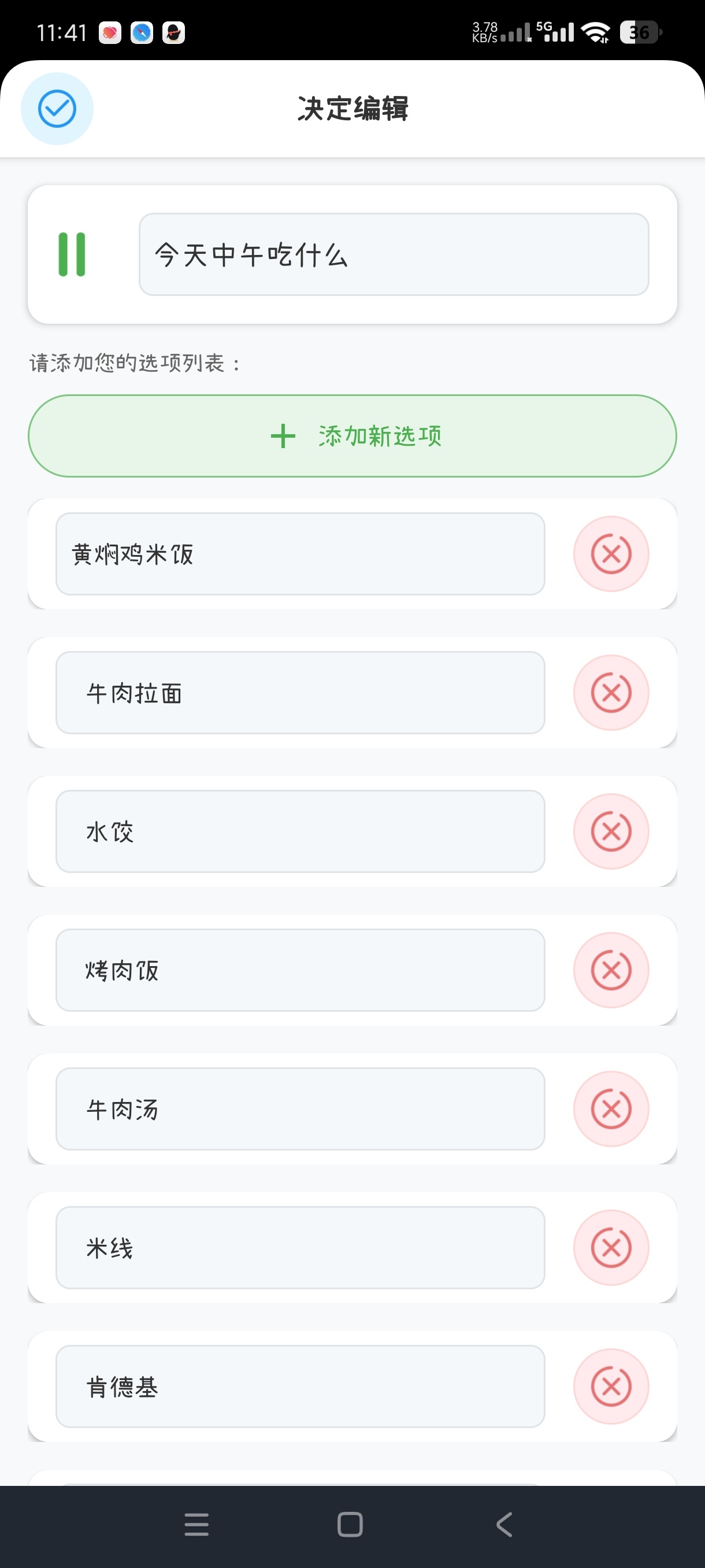Confirm edits with the checkmark icon
The image size is (705, 1568).
(x=57, y=109)
